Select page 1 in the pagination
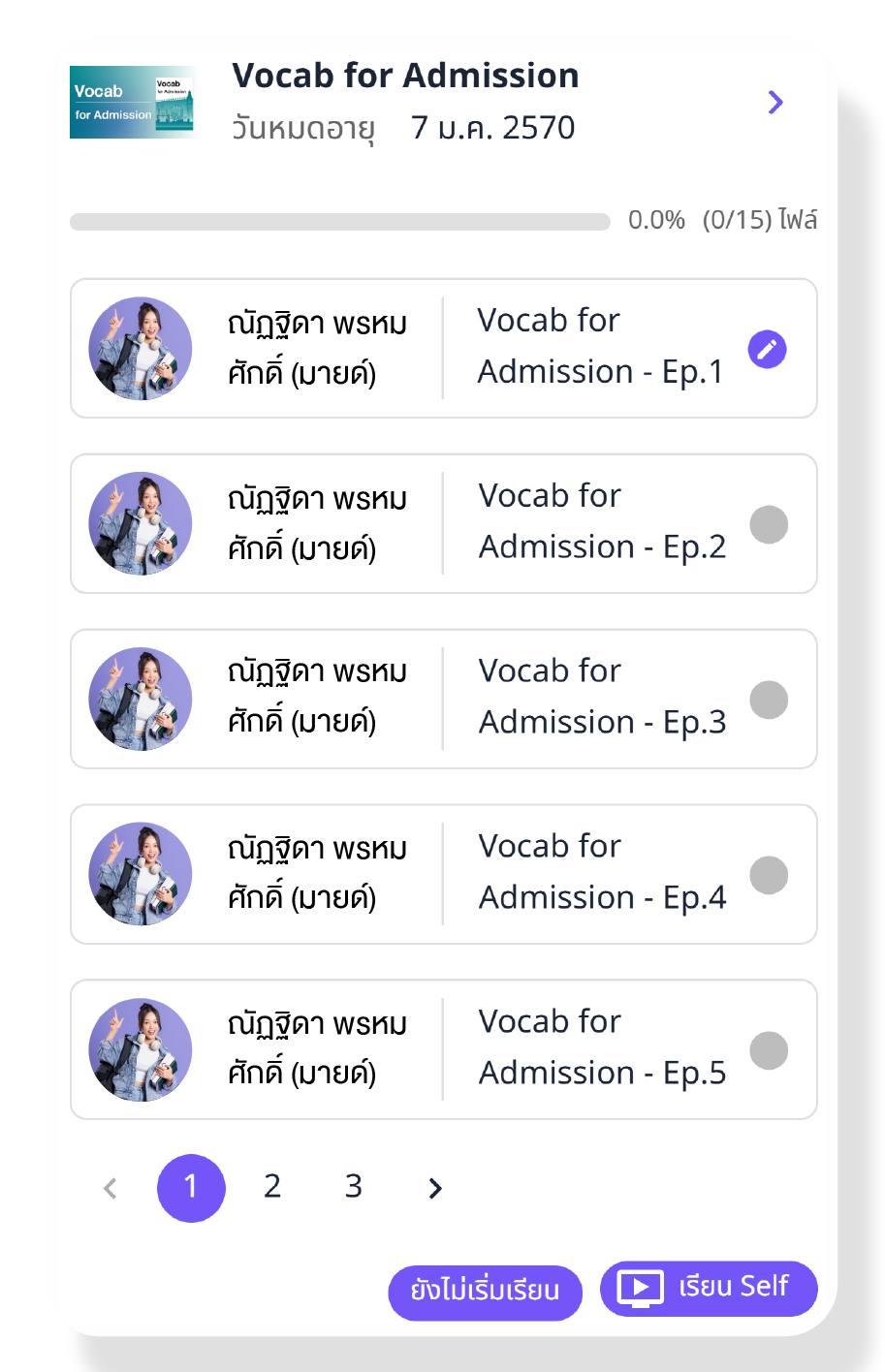Screen dimensions: 885x1372 coord(191,1188)
